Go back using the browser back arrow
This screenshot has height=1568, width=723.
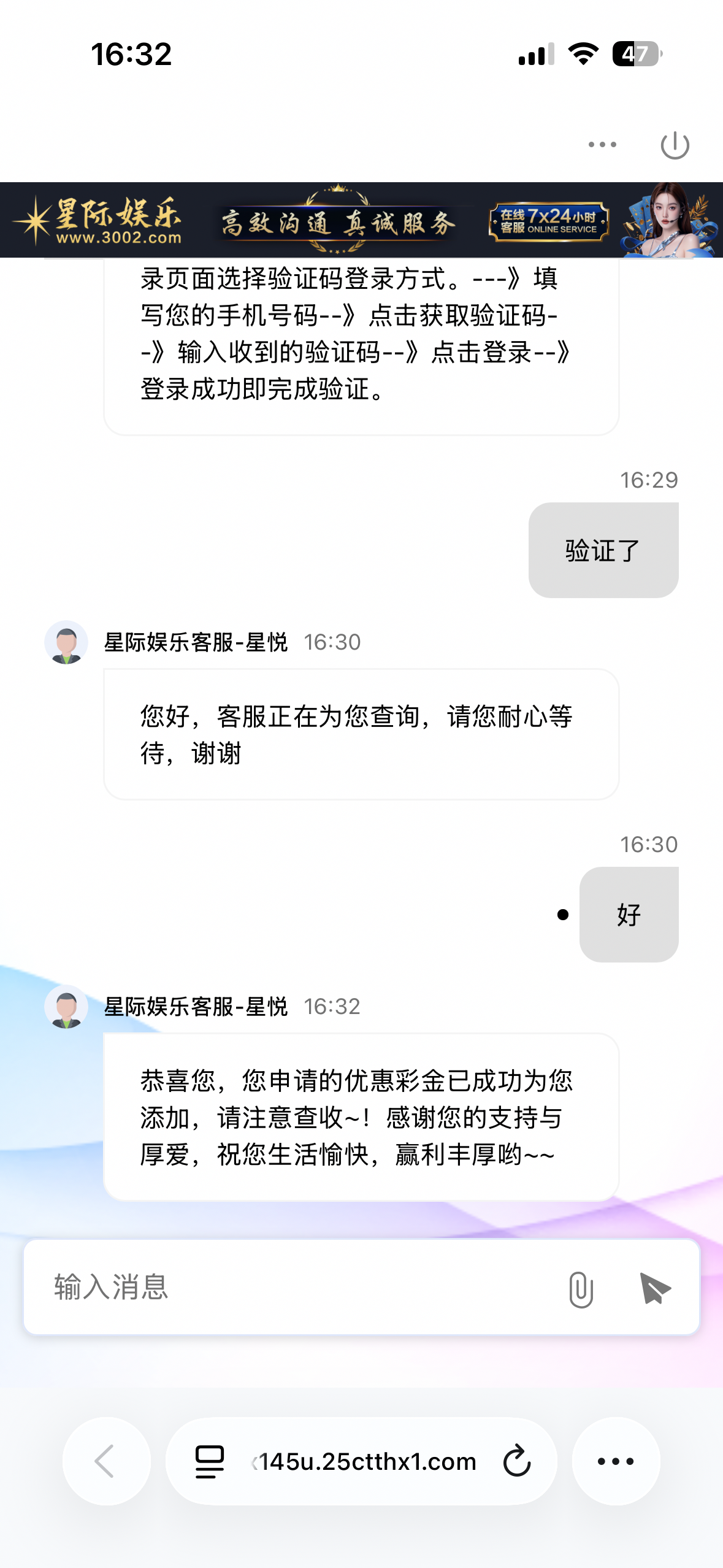pyautogui.click(x=105, y=1461)
